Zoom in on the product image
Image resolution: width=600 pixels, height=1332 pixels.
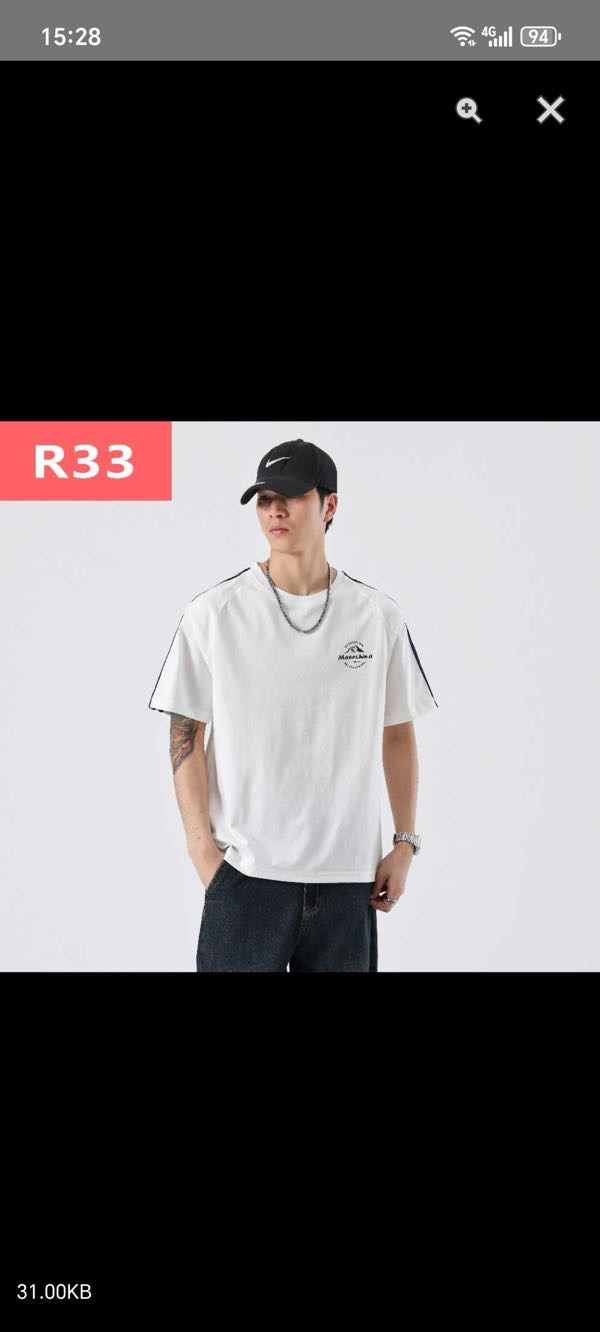[468, 111]
